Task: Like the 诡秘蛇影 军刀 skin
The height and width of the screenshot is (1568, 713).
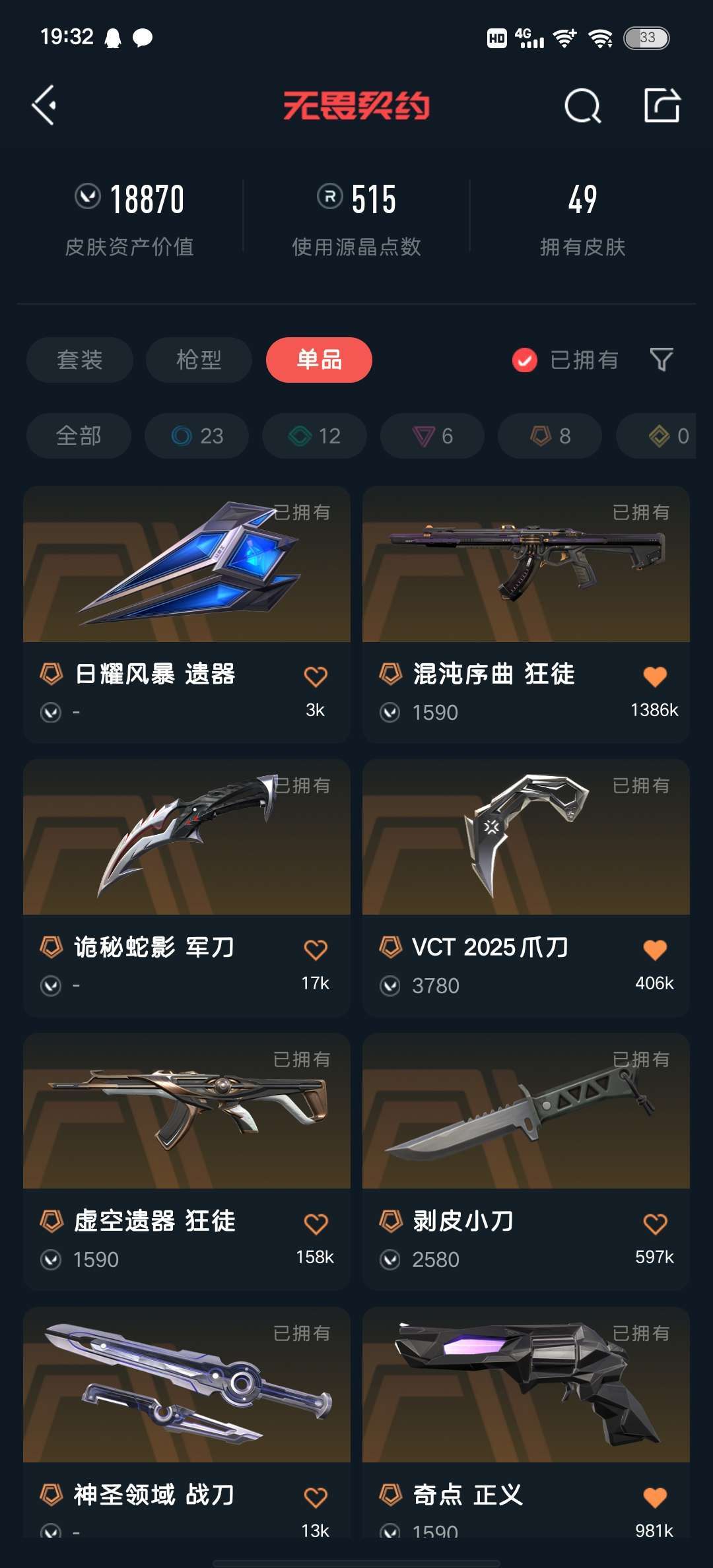Action: click(316, 950)
